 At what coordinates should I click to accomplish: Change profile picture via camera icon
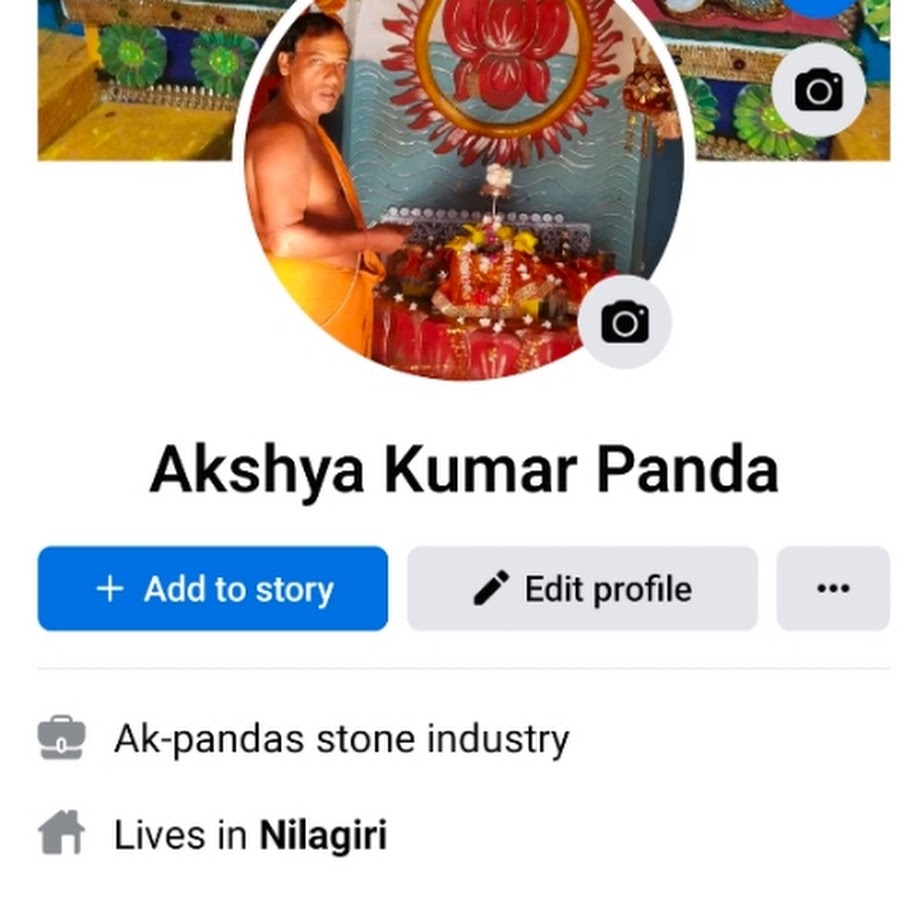625,322
